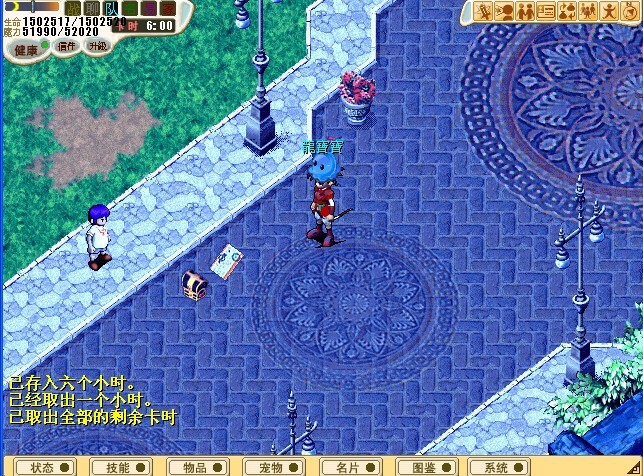
Task: Open the 物品 items inventory
Action: click(194, 467)
